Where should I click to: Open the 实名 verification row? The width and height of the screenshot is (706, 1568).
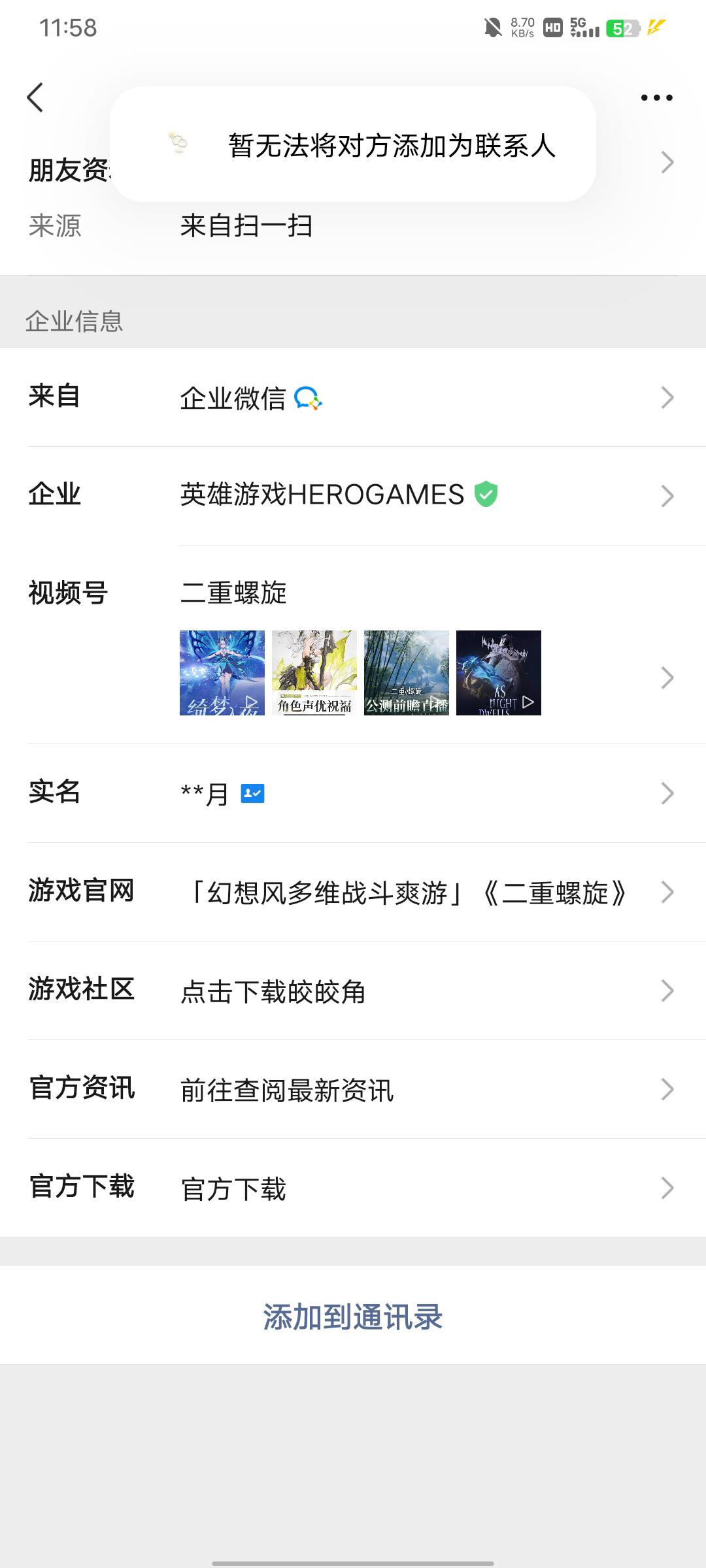click(x=353, y=793)
